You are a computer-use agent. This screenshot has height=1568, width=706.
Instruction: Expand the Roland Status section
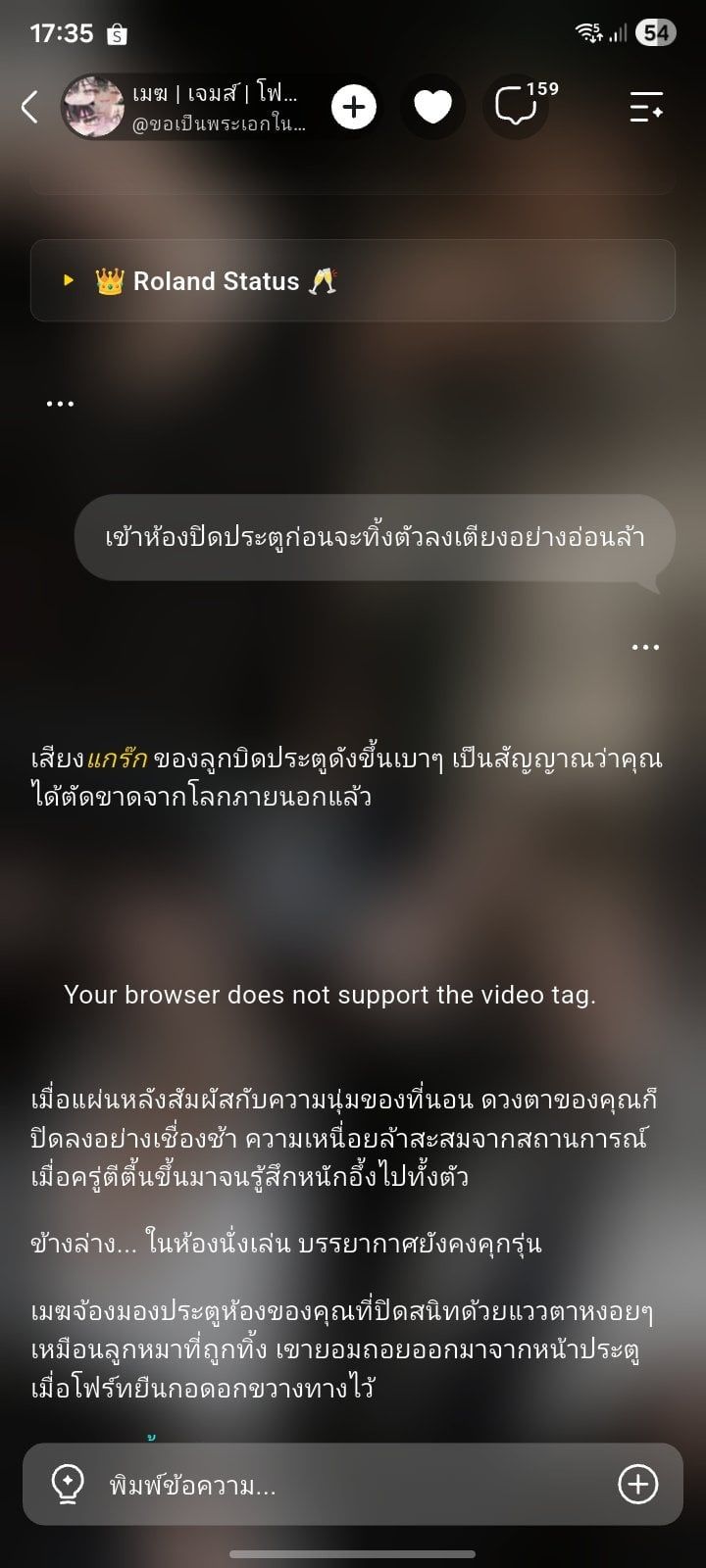[x=353, y=281]
